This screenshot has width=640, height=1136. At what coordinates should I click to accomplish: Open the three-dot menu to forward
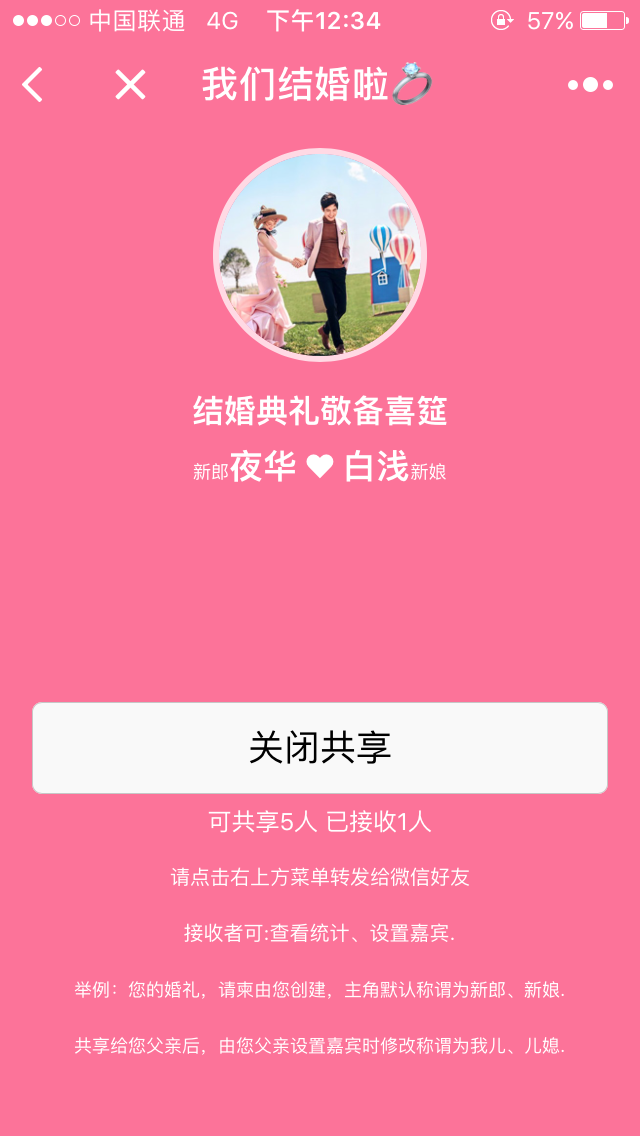tap(591, 85)
